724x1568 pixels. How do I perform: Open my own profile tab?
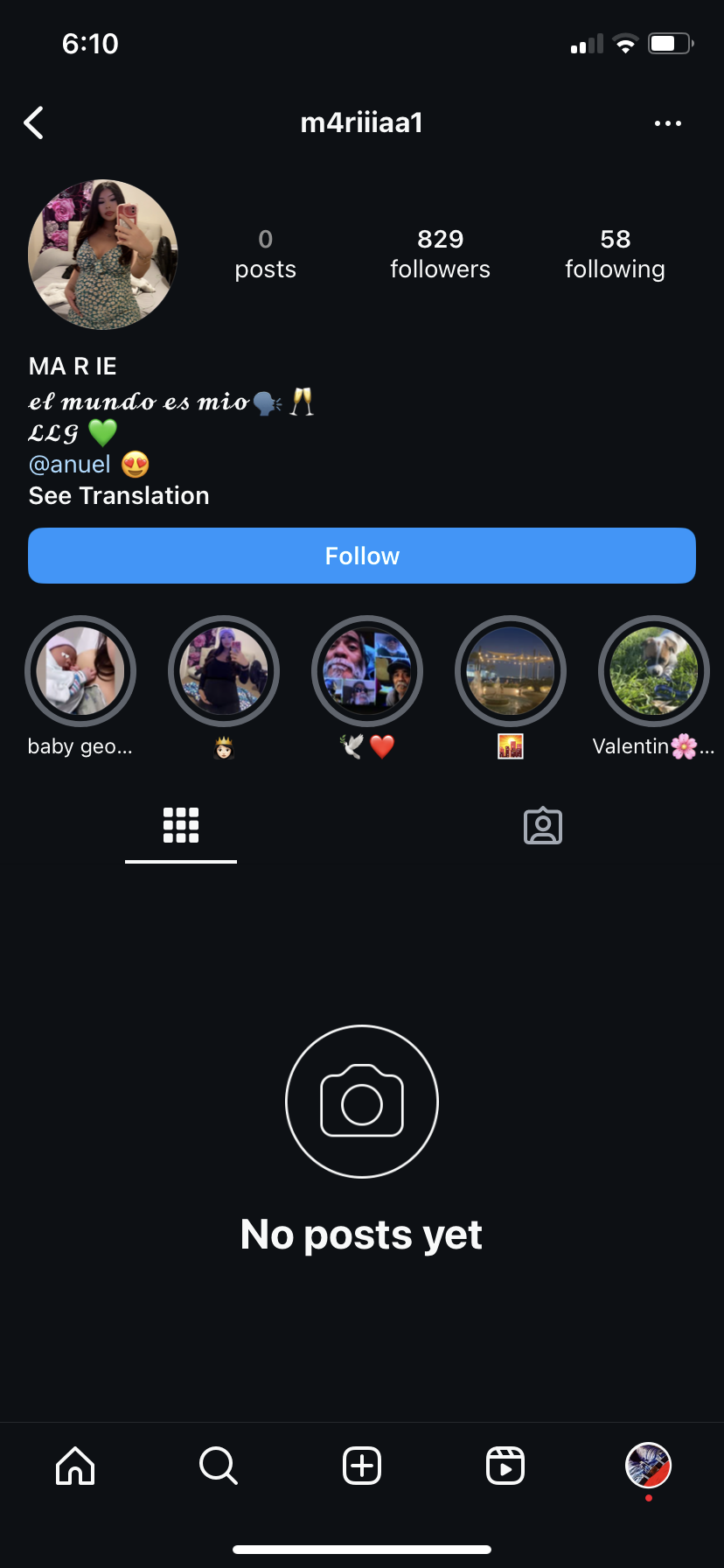(648, 1466)
